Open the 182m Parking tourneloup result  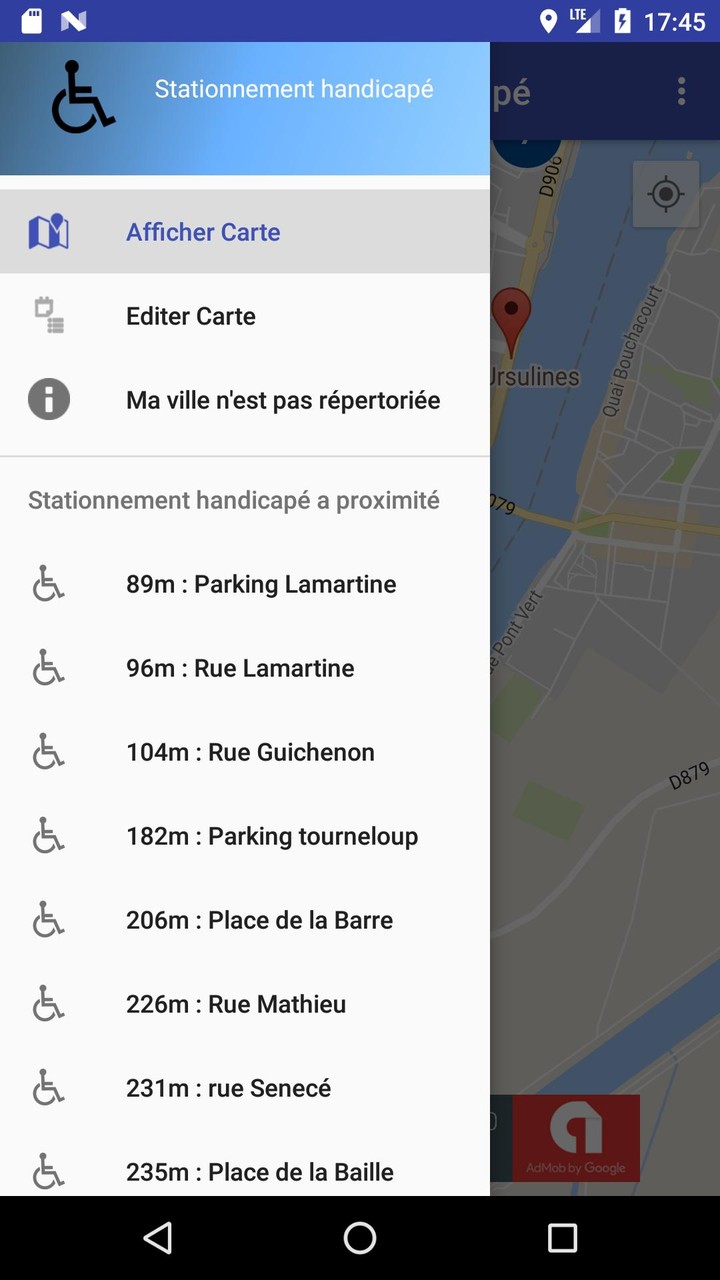pos(272,835)
